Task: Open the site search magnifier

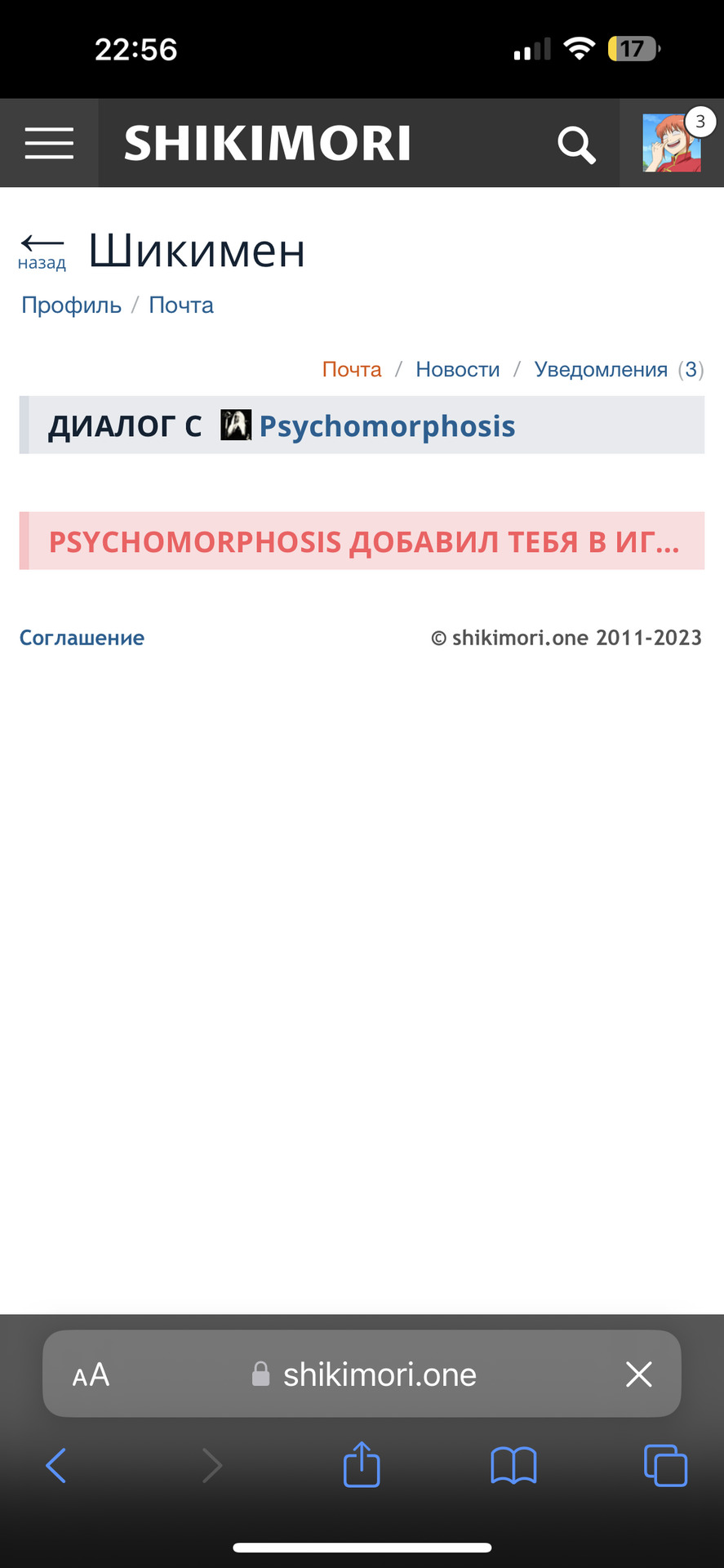Action: 576,145
